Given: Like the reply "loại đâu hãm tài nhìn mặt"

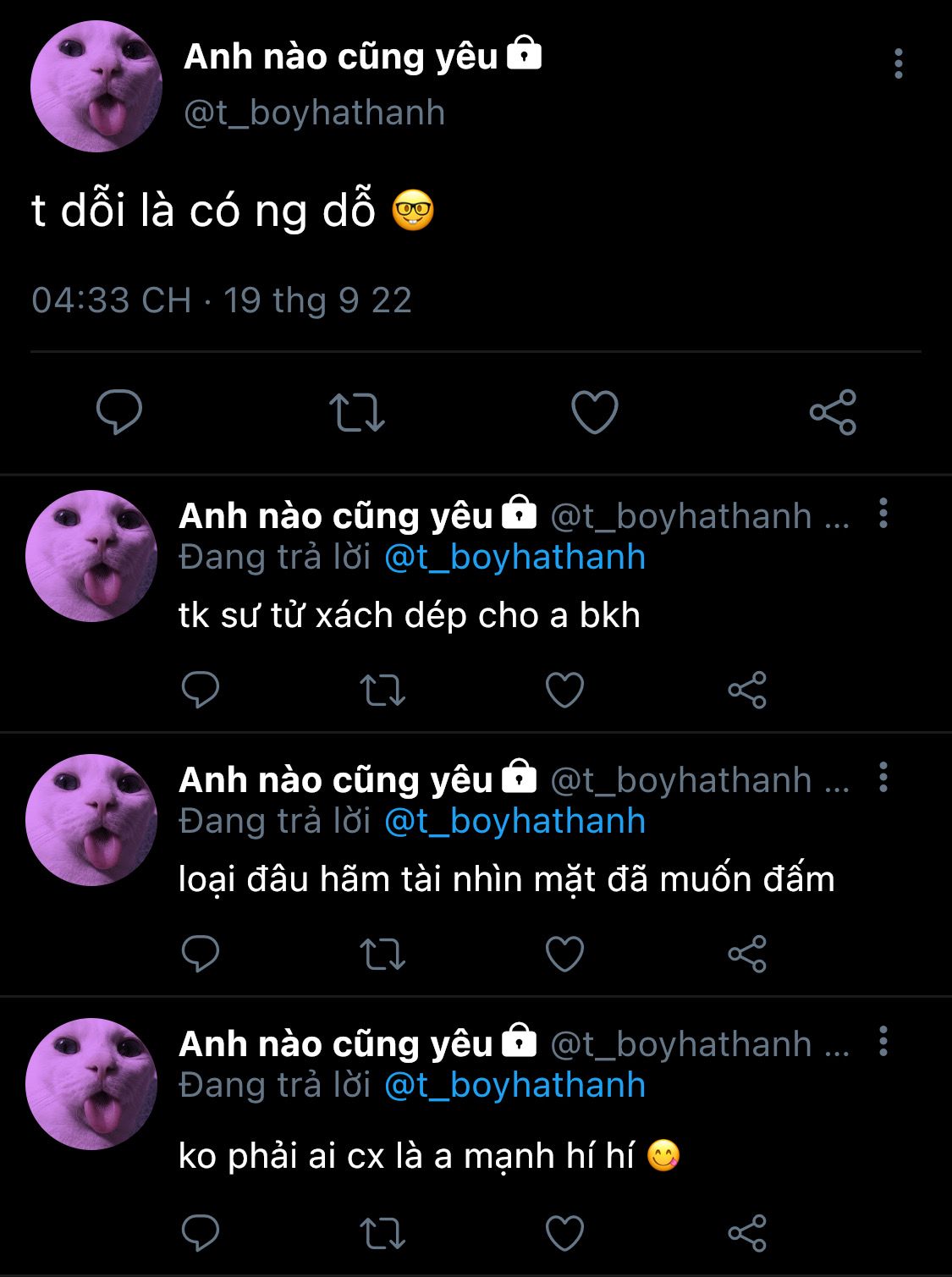Looking at the screenshot, I should pos(564,954).
